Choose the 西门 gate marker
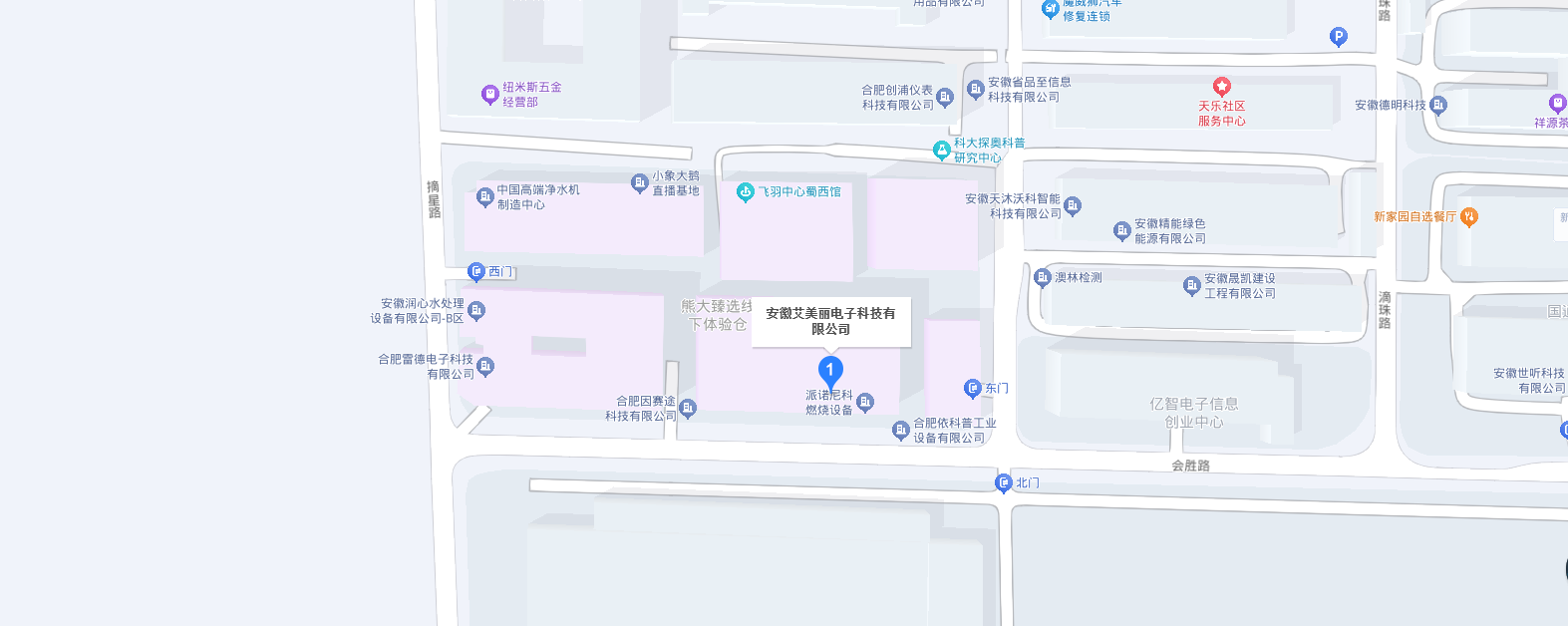 476,272
